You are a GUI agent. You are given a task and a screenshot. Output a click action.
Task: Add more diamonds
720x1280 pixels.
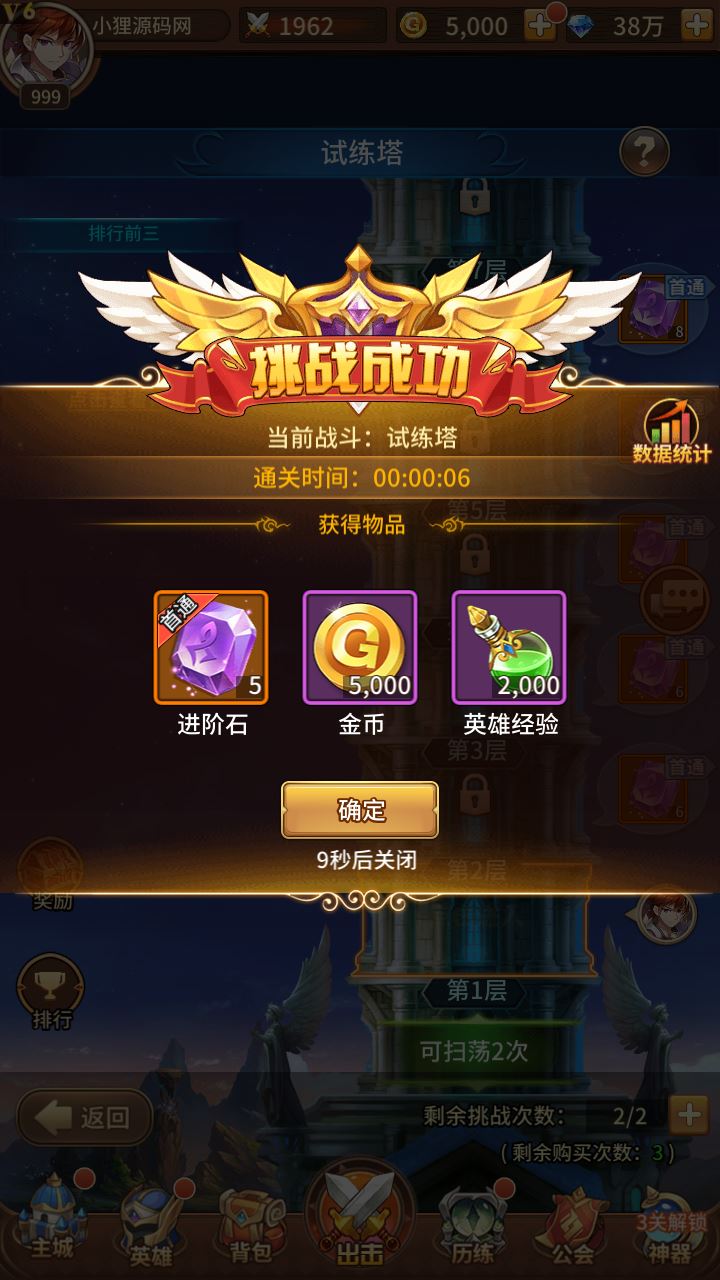[696, 26]
